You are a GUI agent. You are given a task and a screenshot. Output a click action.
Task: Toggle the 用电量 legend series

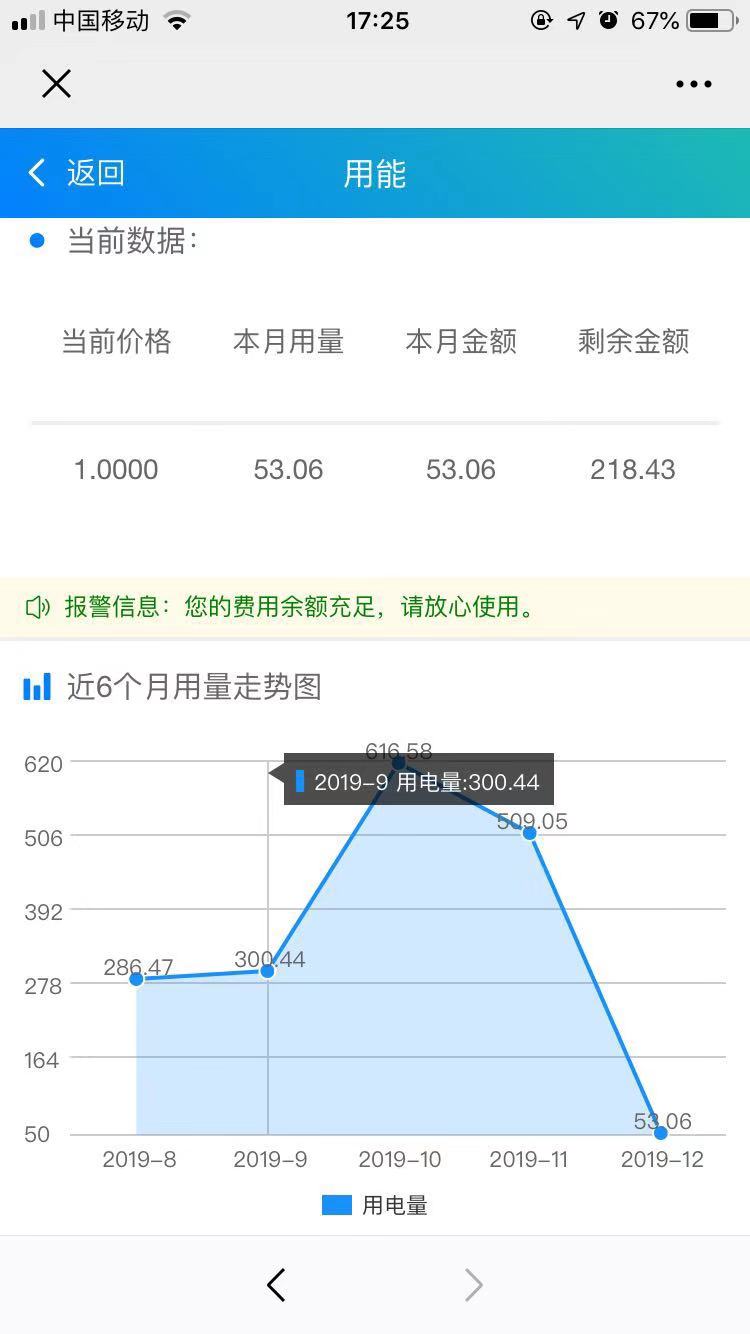(x=375, y=1205)
